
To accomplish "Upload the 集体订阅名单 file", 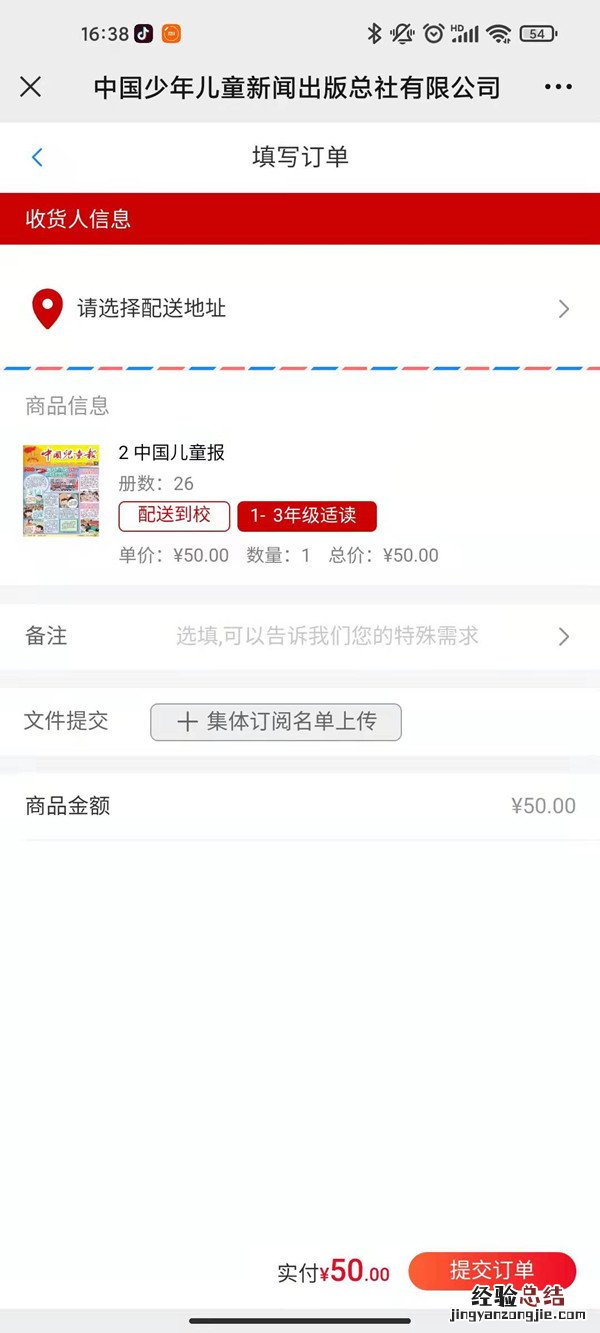I will coord(276,722).
